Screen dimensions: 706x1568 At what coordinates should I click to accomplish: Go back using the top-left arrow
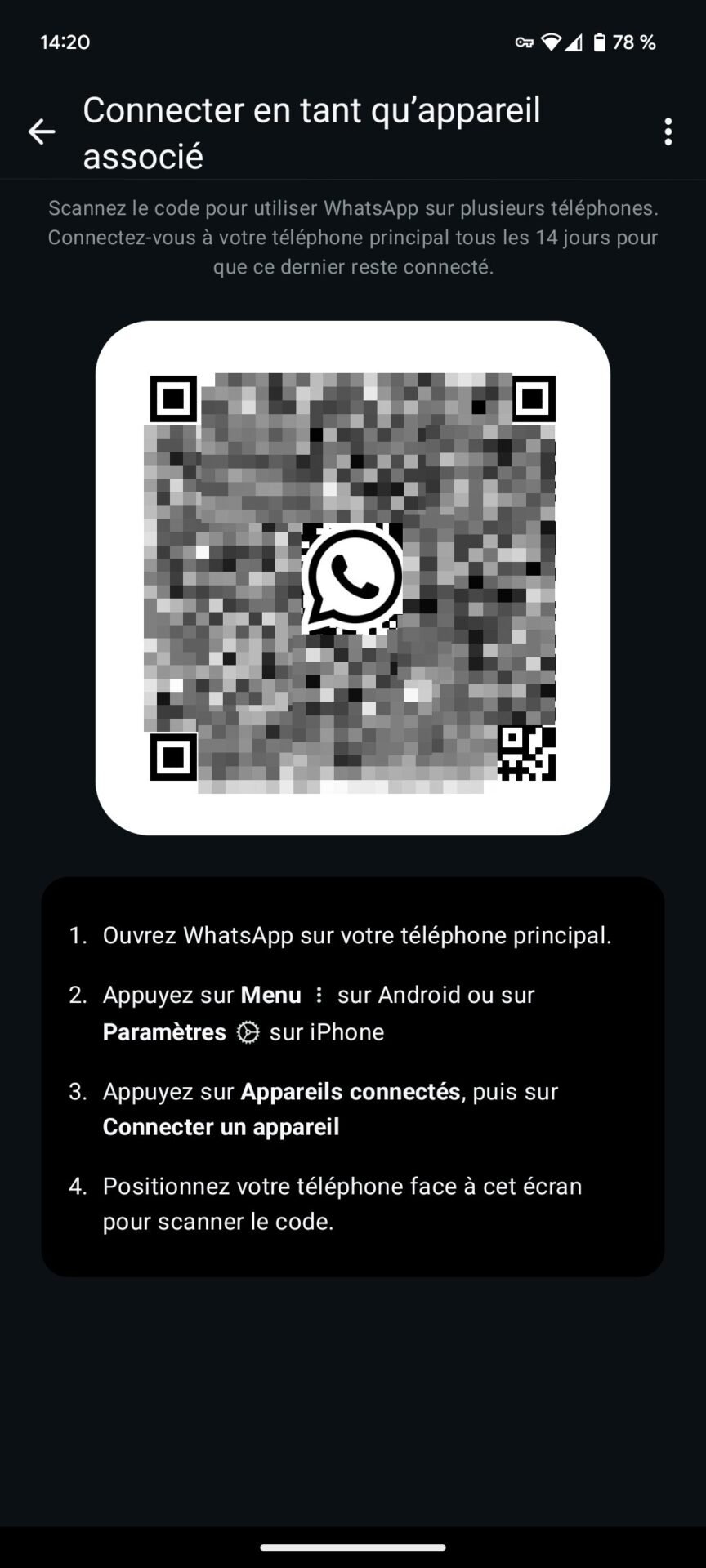(x=42, y=131)
